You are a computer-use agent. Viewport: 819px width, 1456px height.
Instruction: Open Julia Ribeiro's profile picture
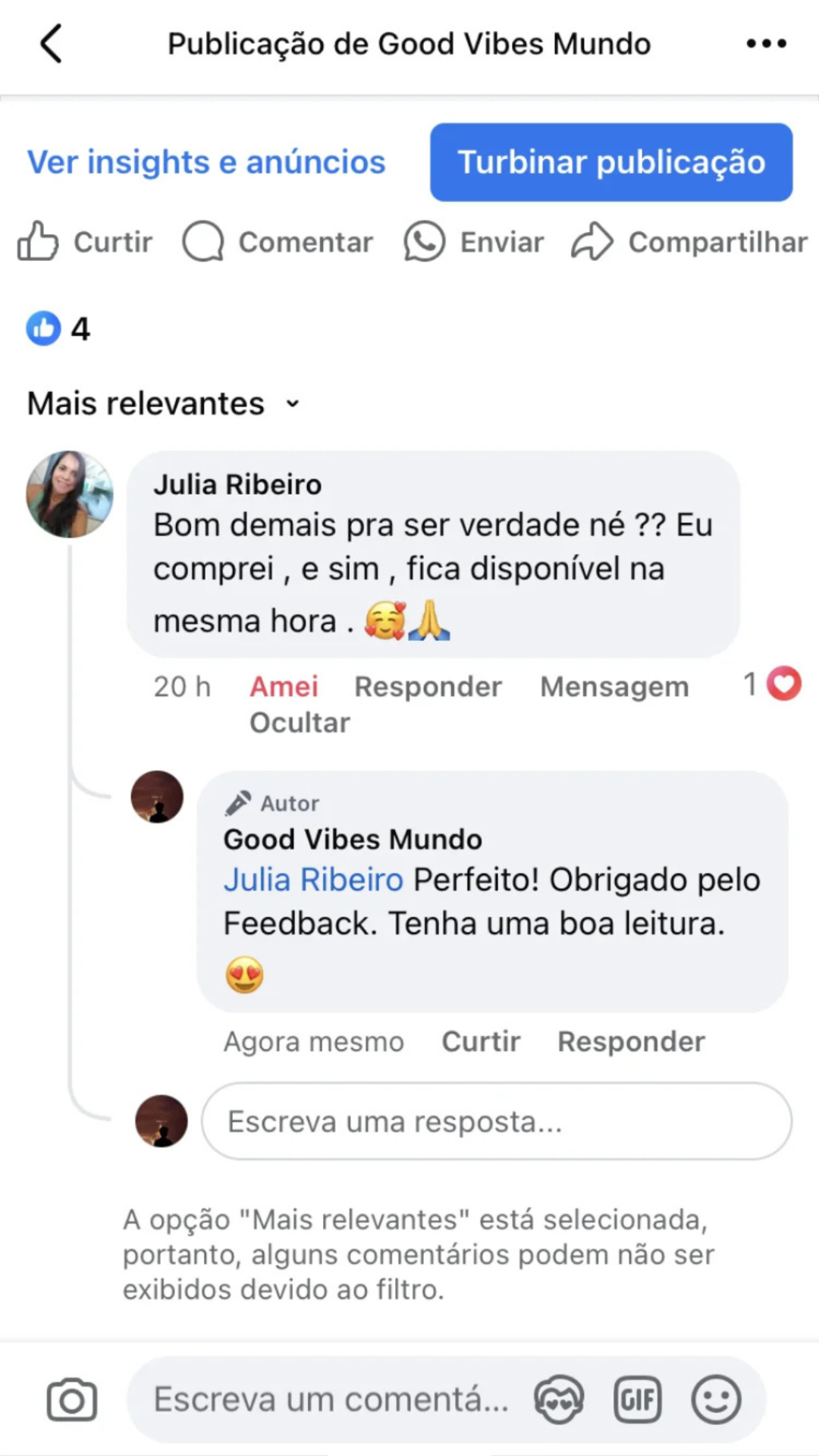(70, 494)
